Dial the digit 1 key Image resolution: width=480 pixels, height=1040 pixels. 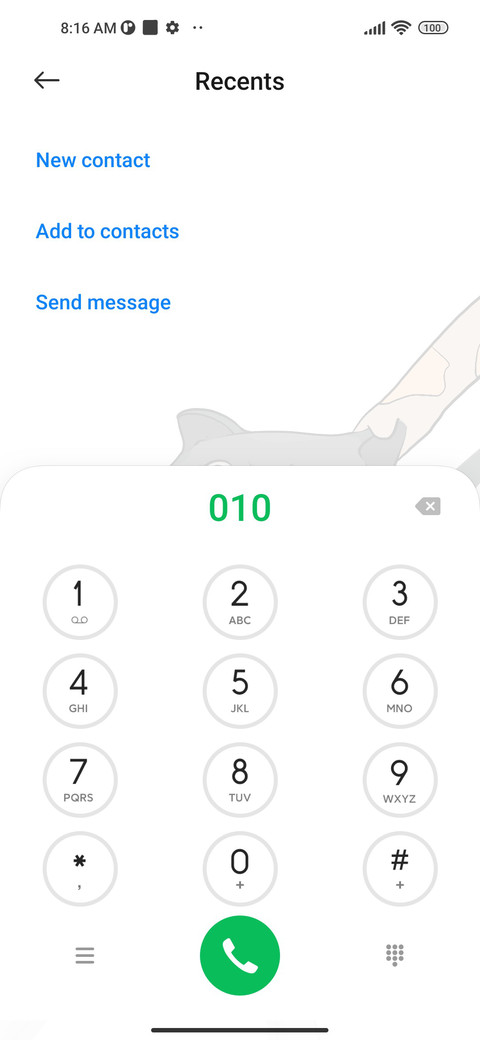(80, 602)
